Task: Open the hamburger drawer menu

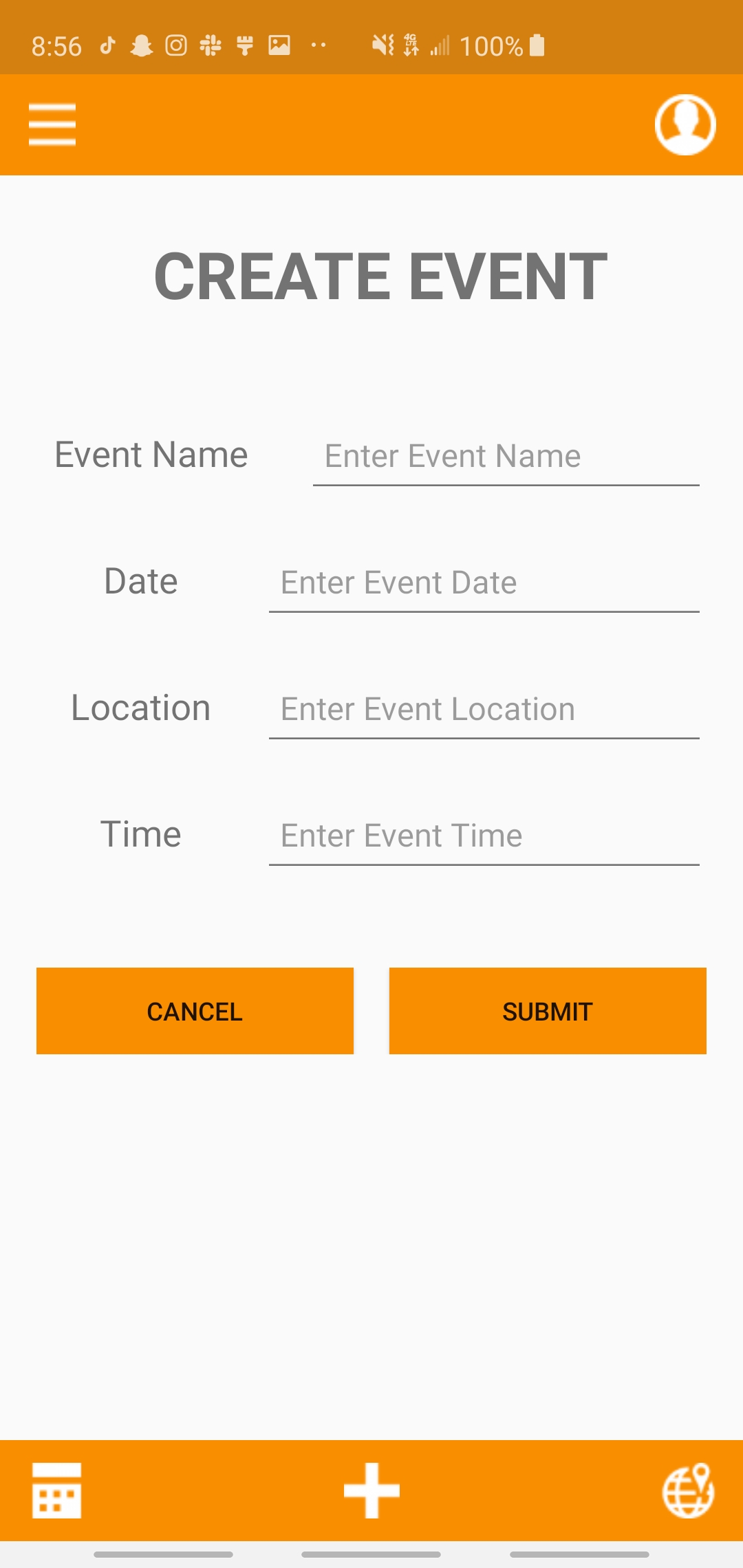Action: [52, 124]
